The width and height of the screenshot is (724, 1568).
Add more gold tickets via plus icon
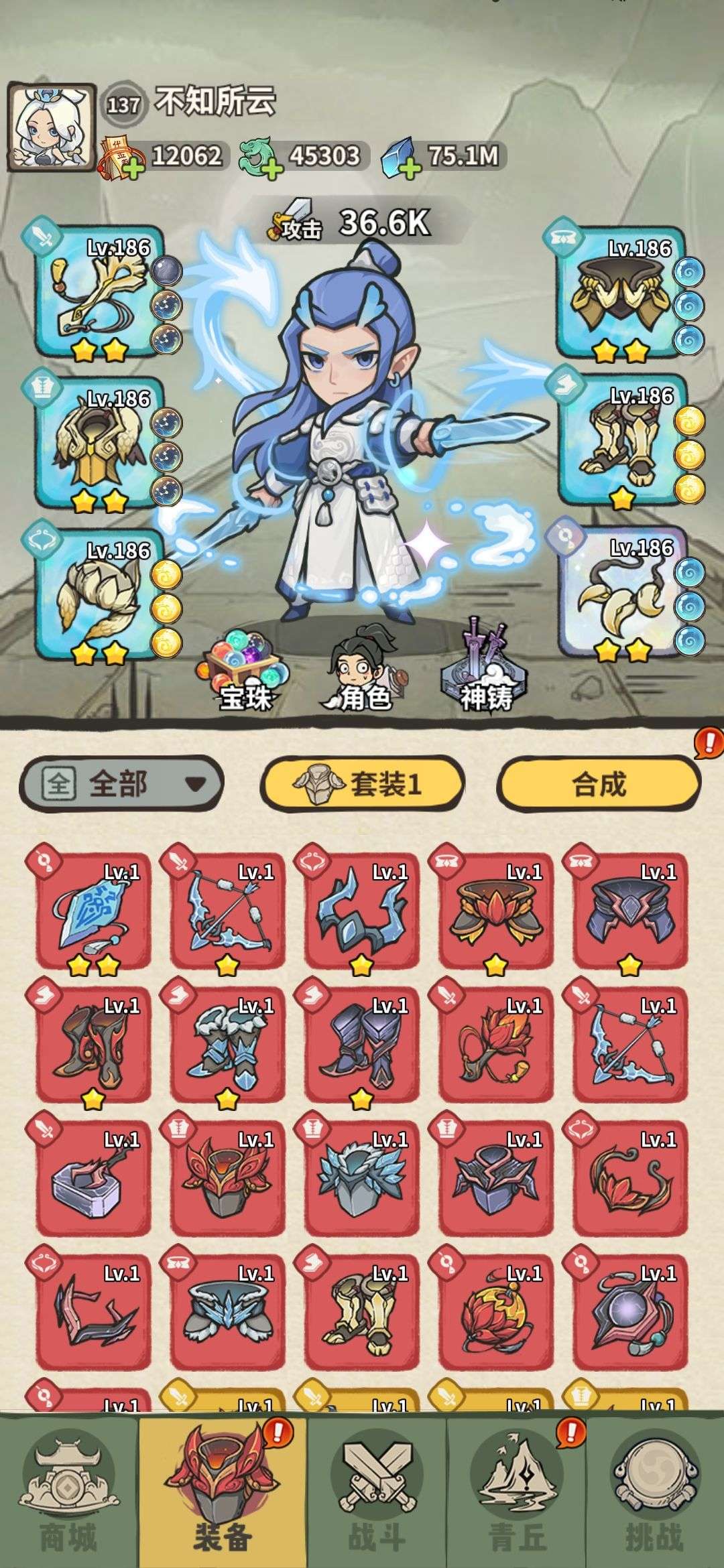133,169
